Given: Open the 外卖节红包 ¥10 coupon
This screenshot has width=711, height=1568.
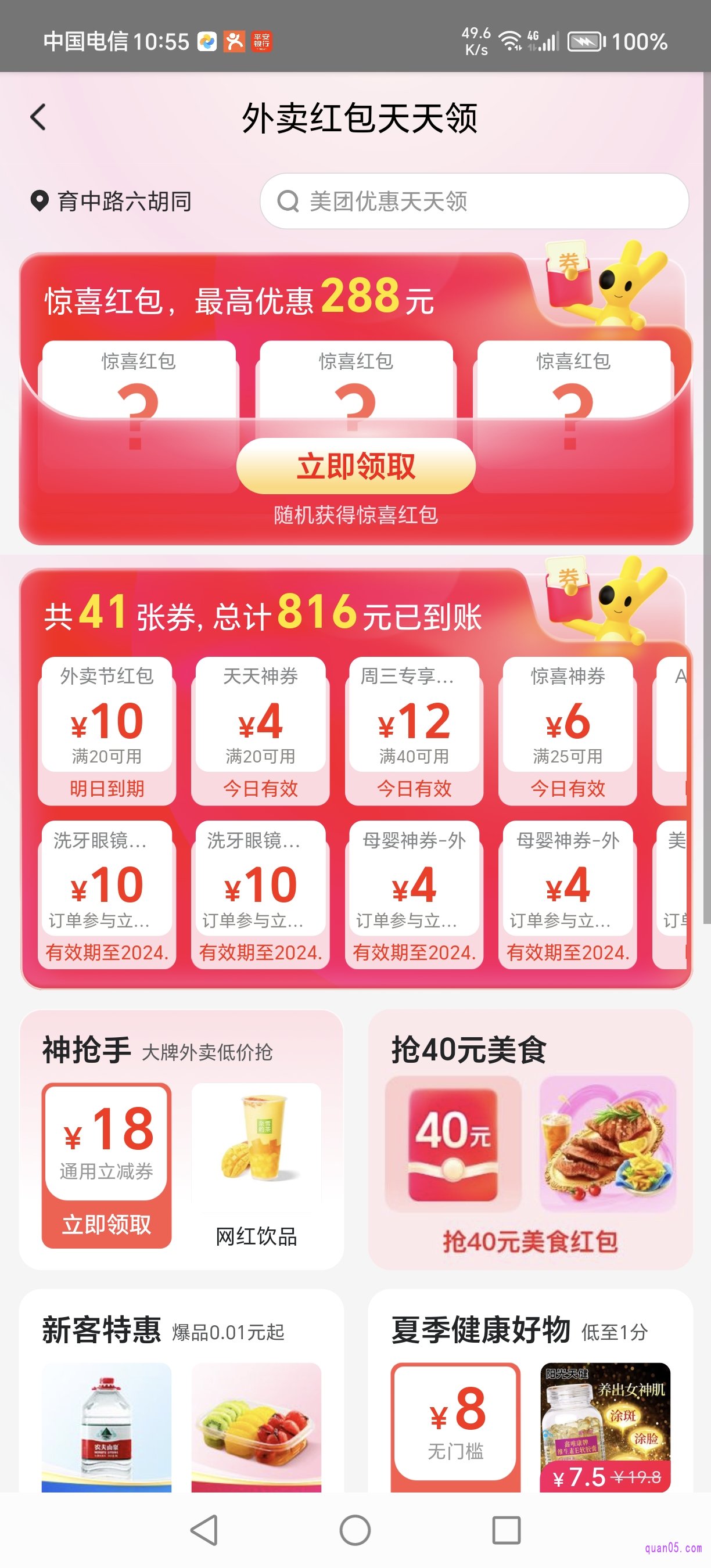Looking at the screenshot, I should pos(106,729).
